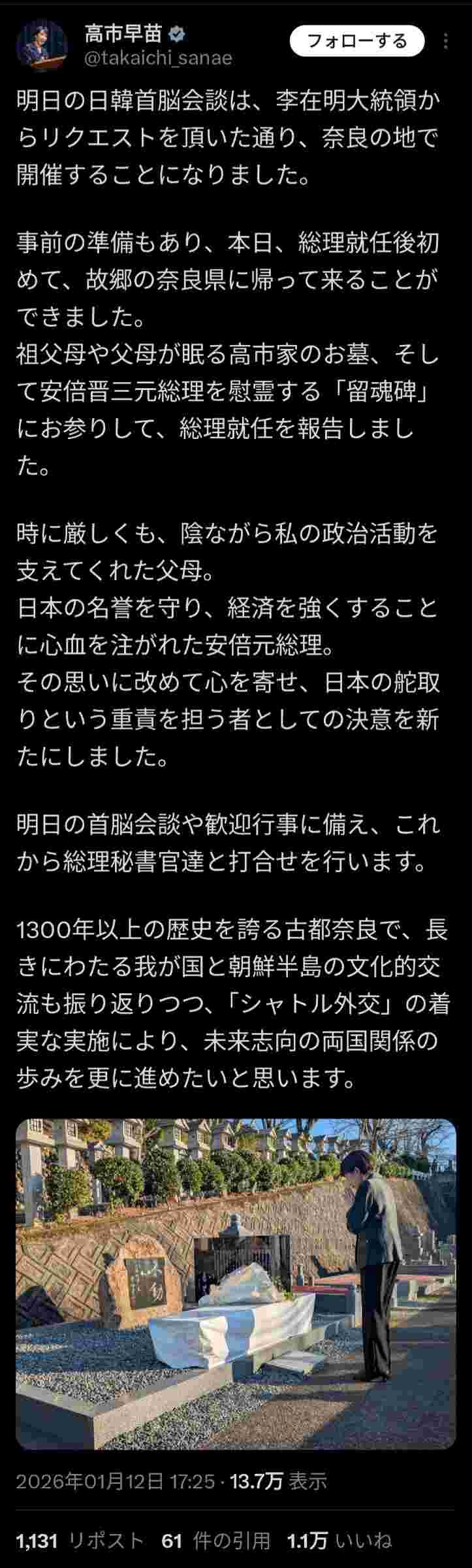Open the @takaichi_sanae profile name
Viewport: 472px width, 1568px height.
[x=158, y=58]
